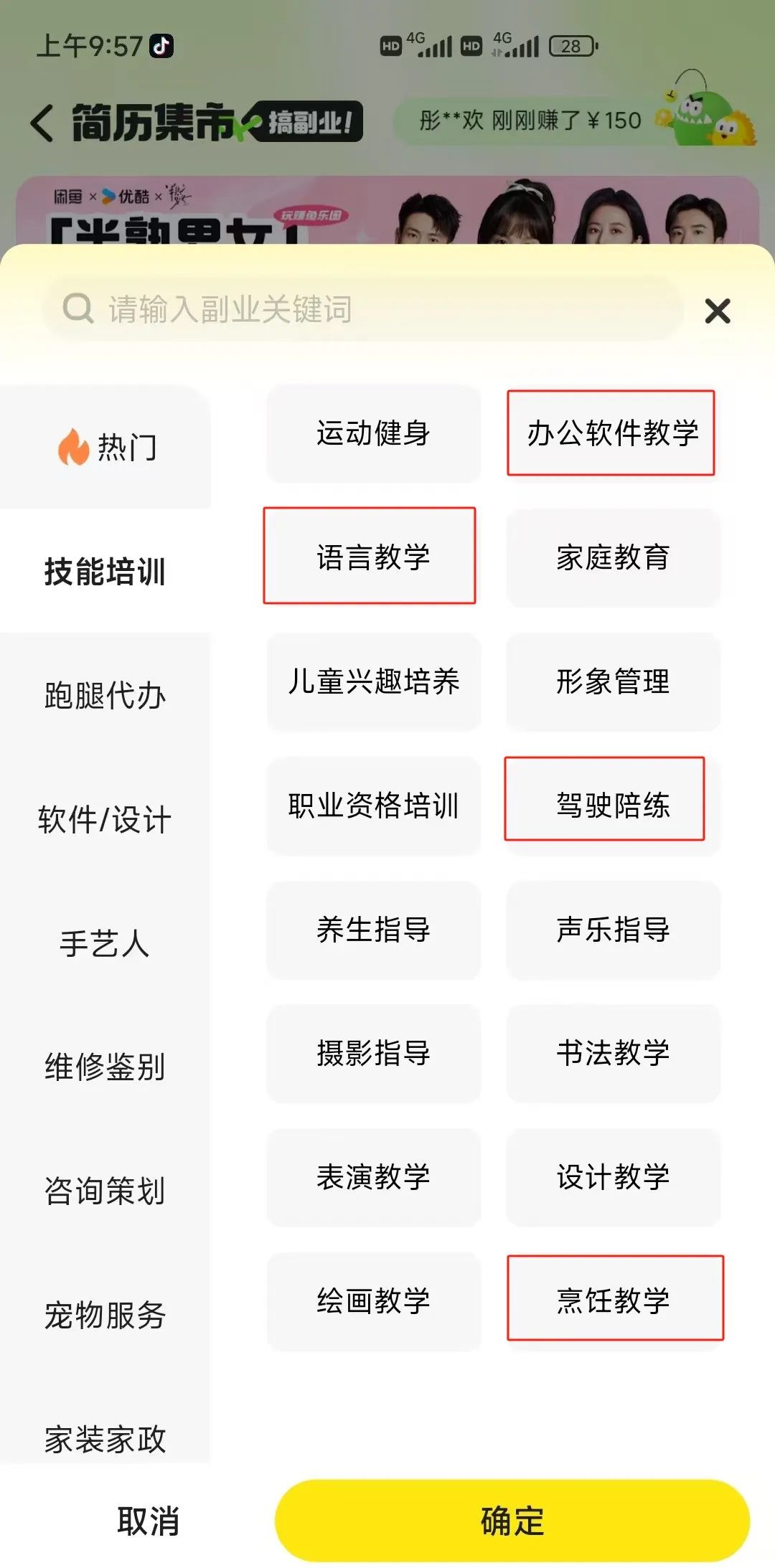
Task: Switch to the 热门 category
Action: 105,447
